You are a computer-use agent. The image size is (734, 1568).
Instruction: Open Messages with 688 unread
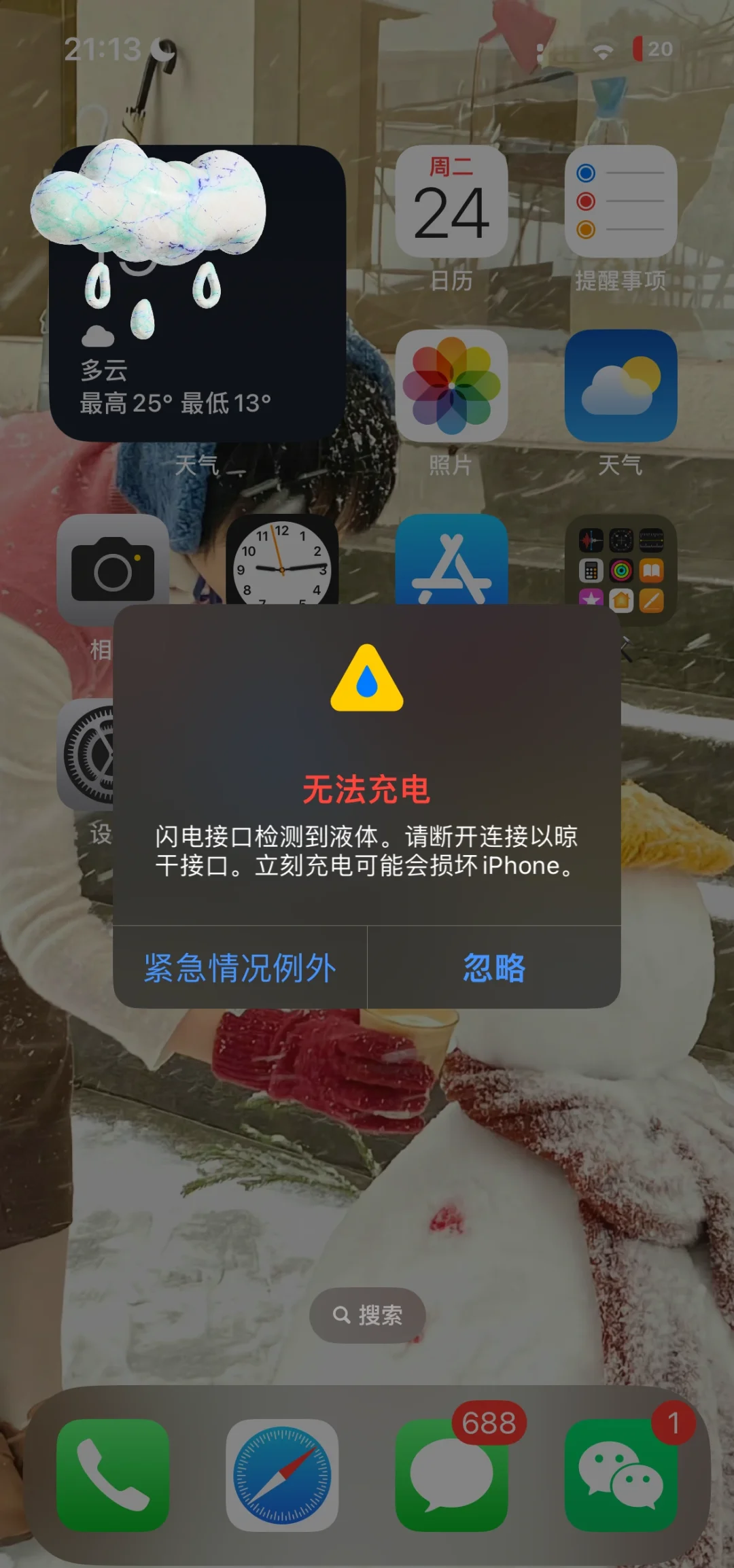(451, 1475)
